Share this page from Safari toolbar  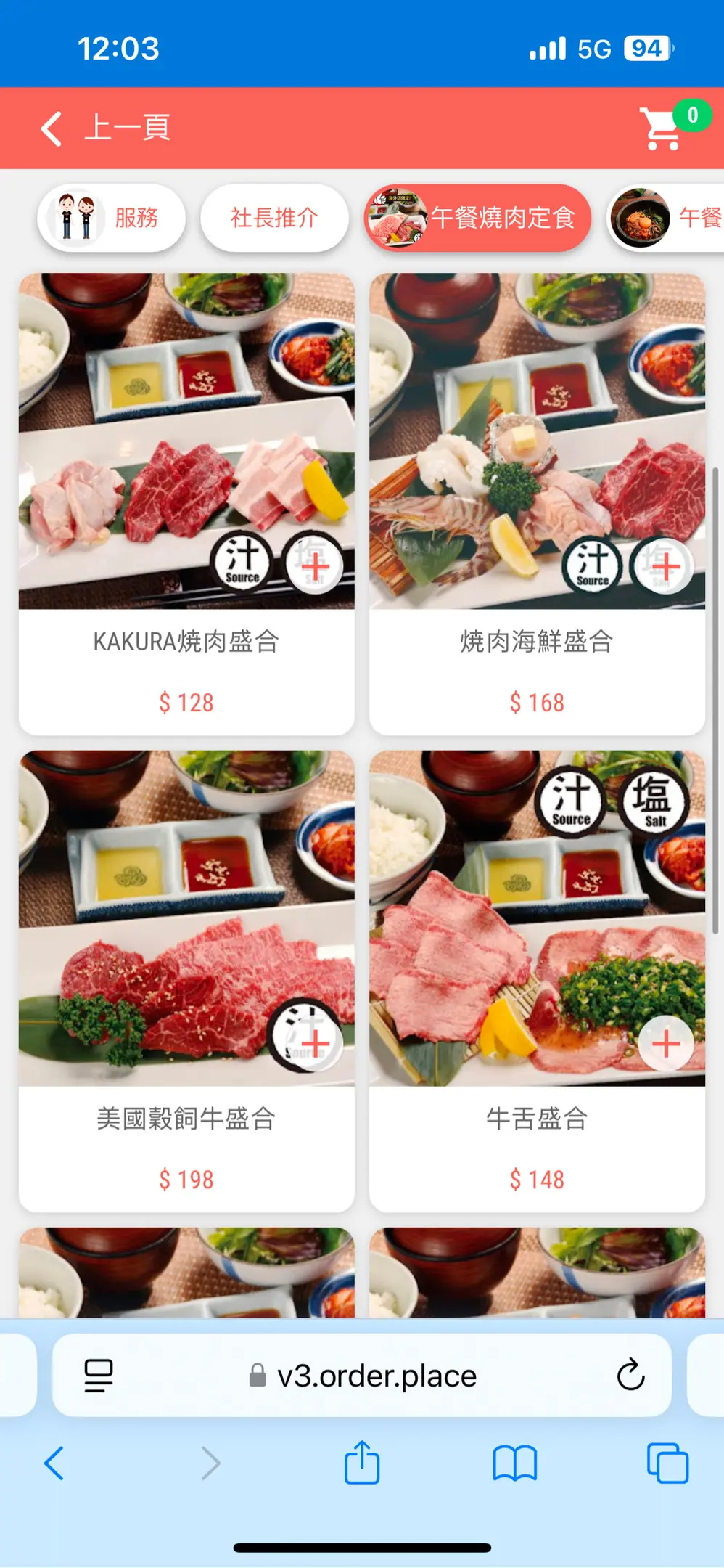click(x=362, y=1463)
